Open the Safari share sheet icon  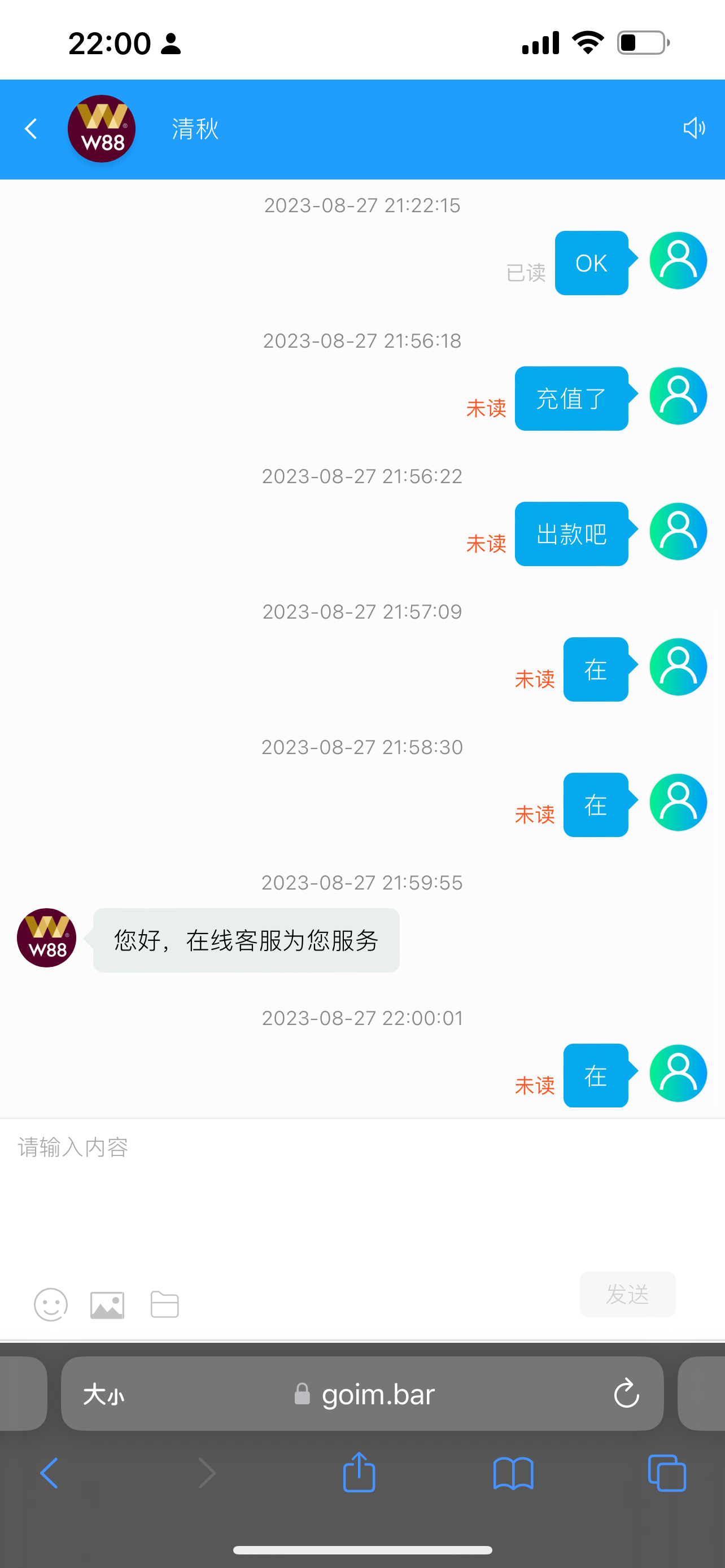coord(360,1473)
